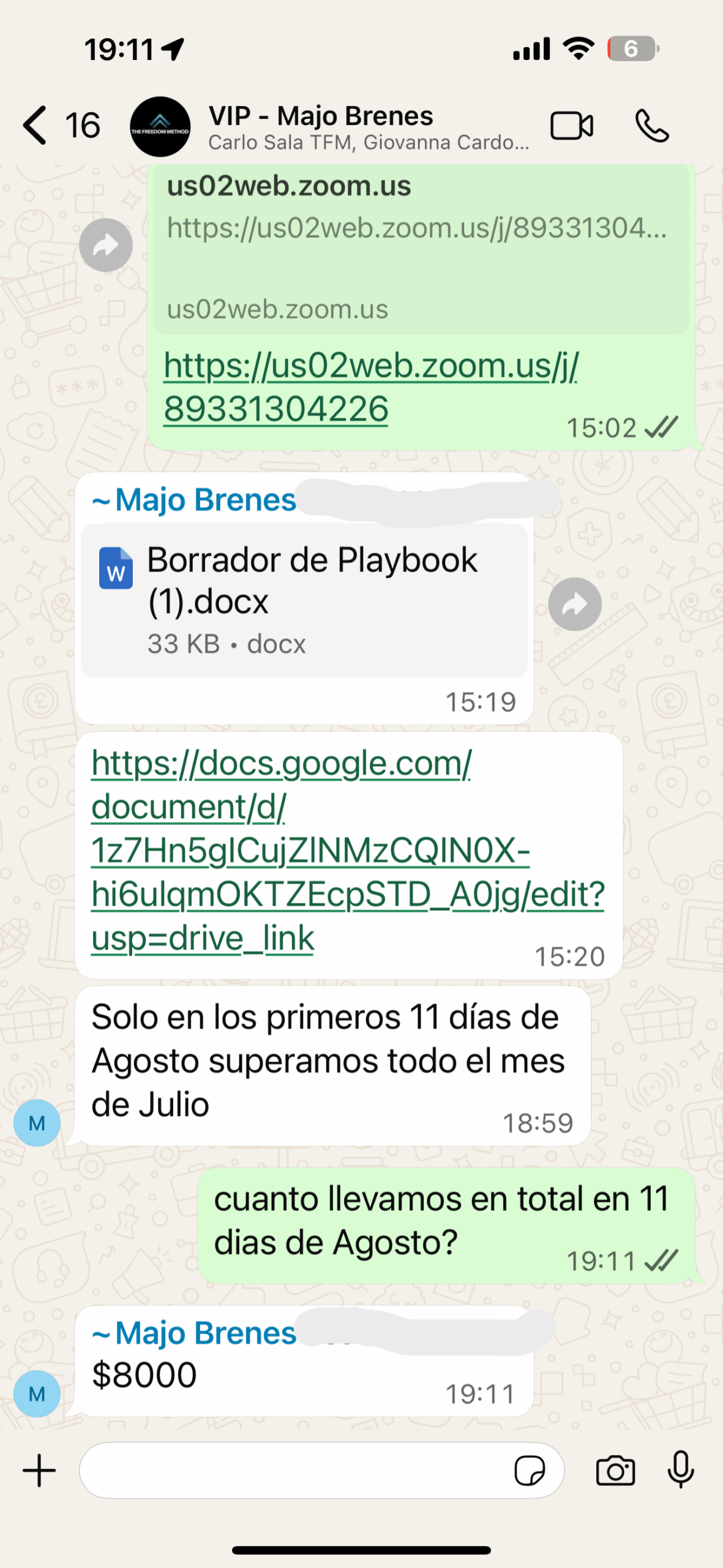Open Borrador de Playbook (1).docx file
This screenshot has width=723, height=1568.
pos(304,600)
